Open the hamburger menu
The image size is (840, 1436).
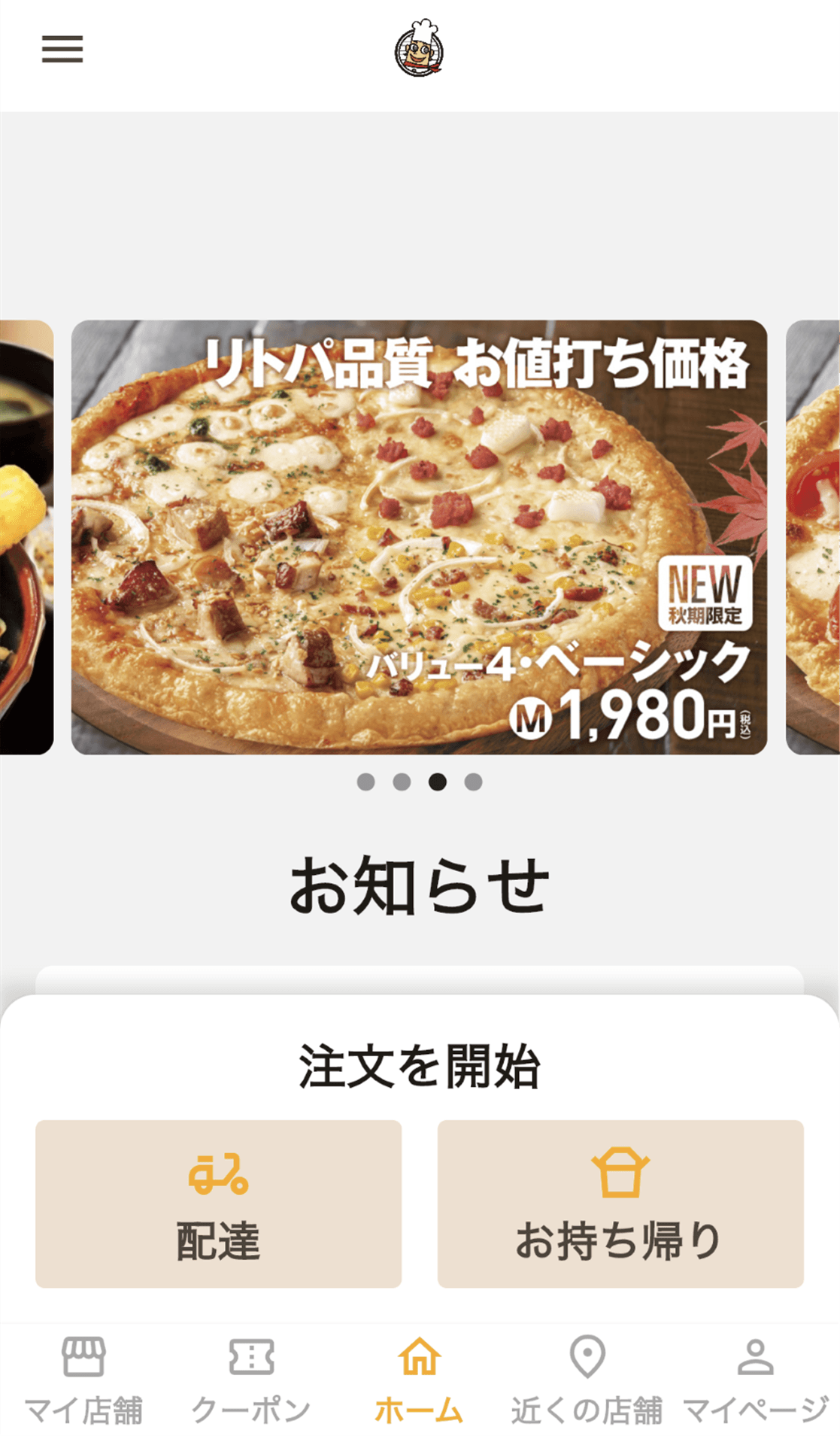[x=62, y=50]
